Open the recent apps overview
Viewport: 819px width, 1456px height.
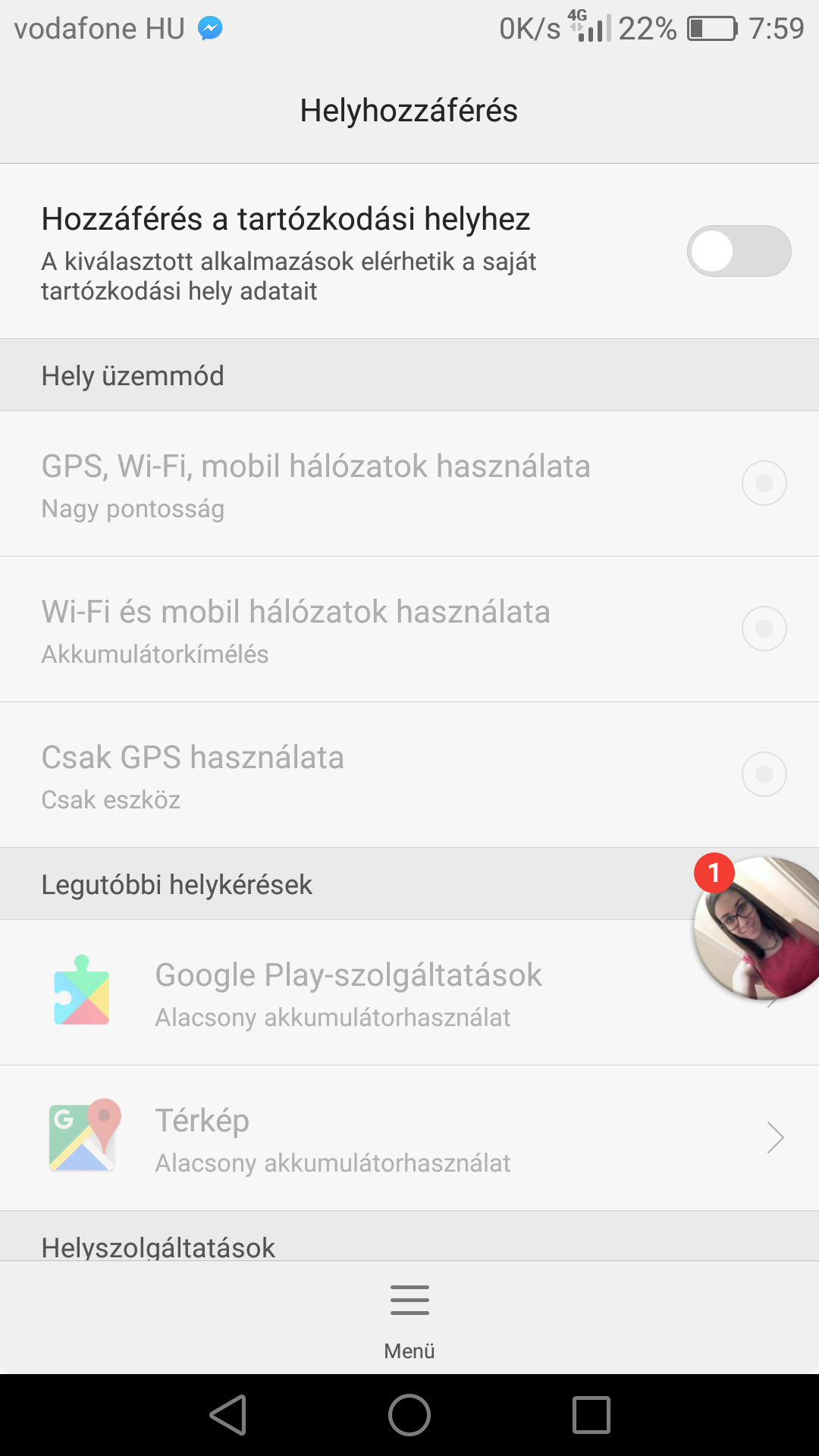(x=591, y=1415)
